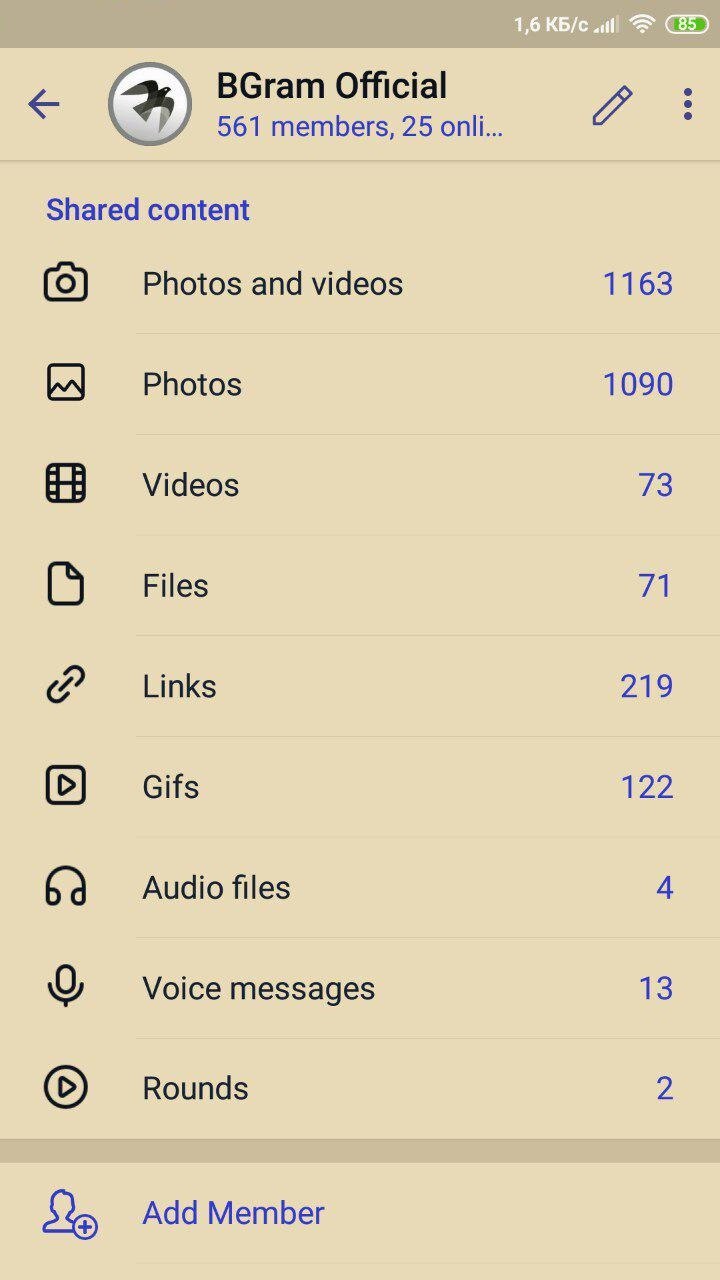Open Photos and videos shared content
Screen dimensions: 720x1280
pos(360,284)
